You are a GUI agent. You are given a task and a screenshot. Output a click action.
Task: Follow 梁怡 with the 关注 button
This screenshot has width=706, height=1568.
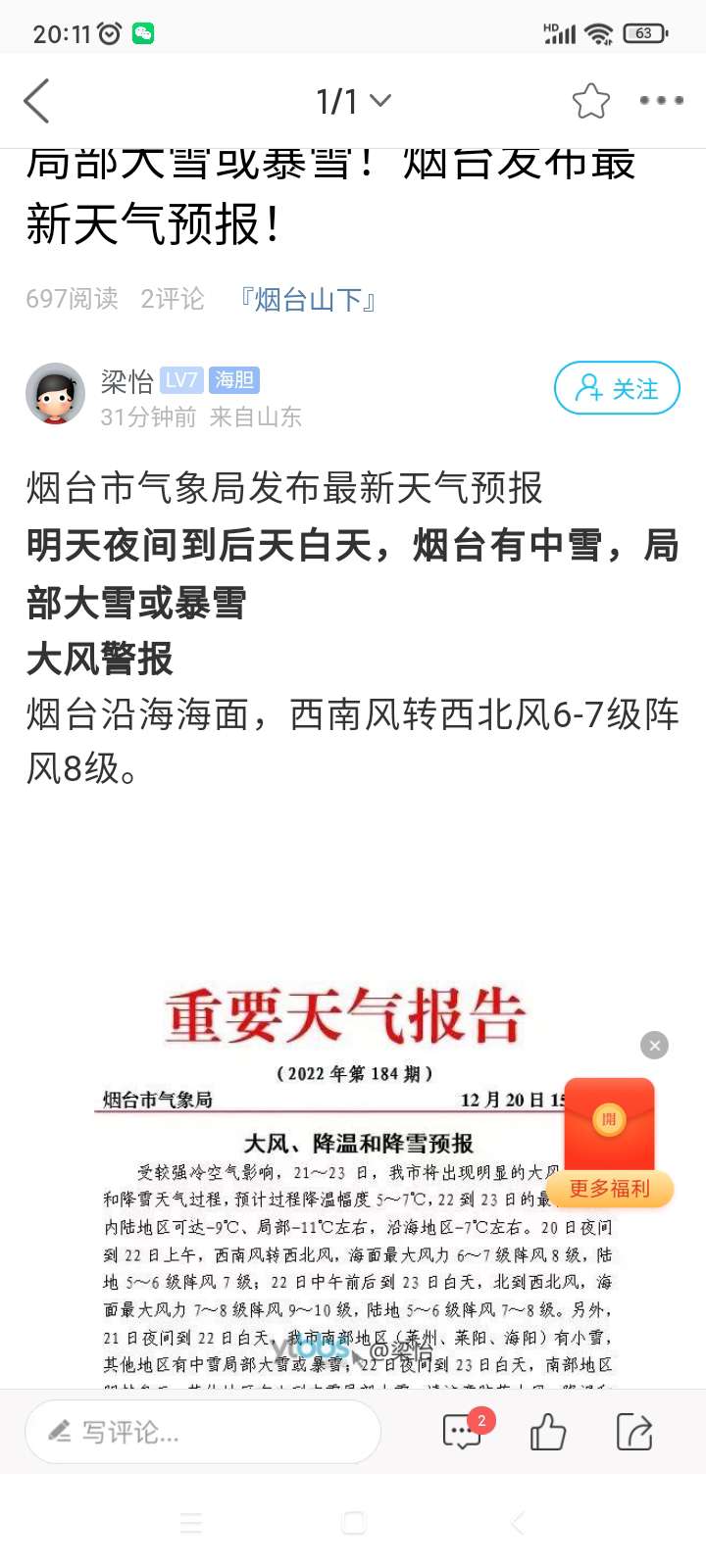617,388
